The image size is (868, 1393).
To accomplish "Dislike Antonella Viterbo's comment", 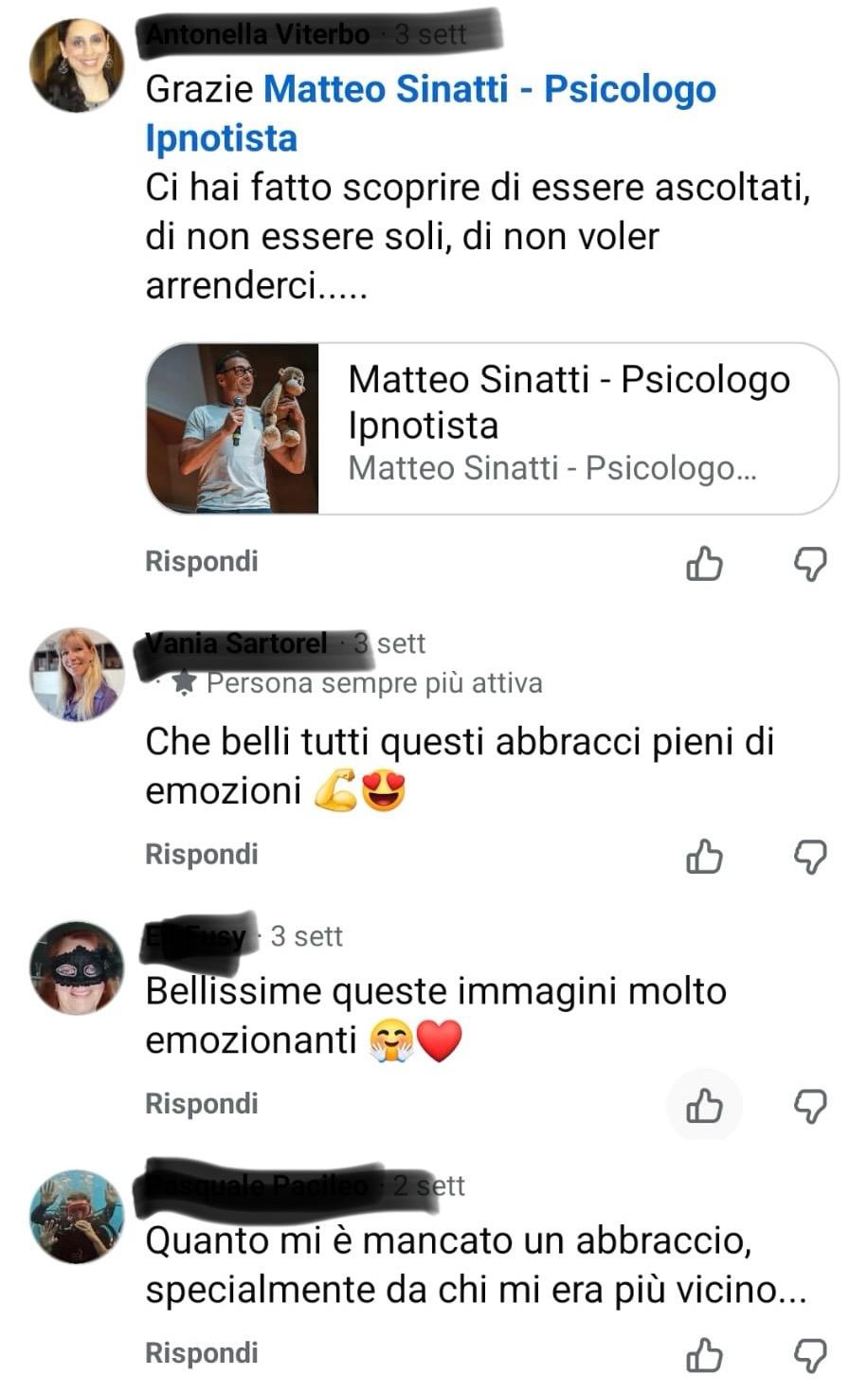I will pos(809,564).
